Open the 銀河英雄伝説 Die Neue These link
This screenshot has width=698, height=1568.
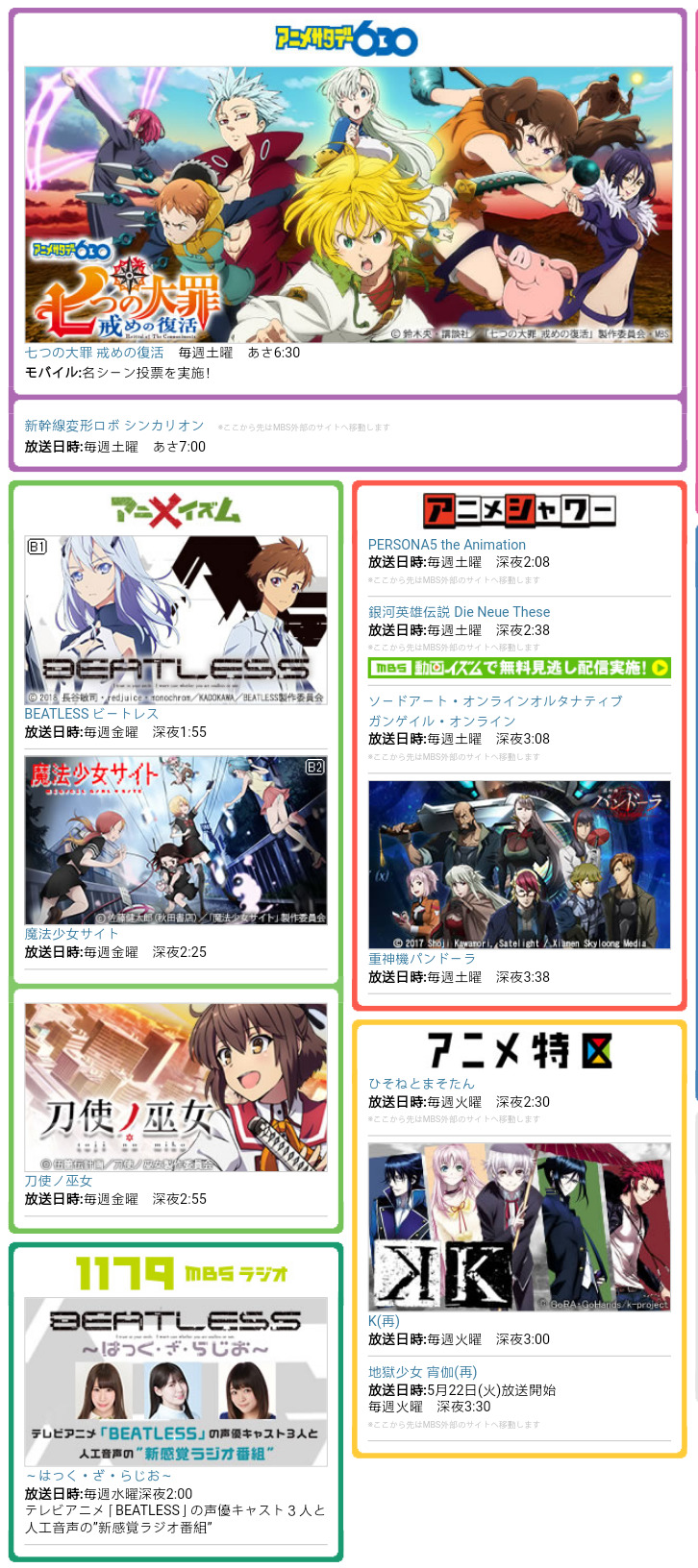pos(459,612)
